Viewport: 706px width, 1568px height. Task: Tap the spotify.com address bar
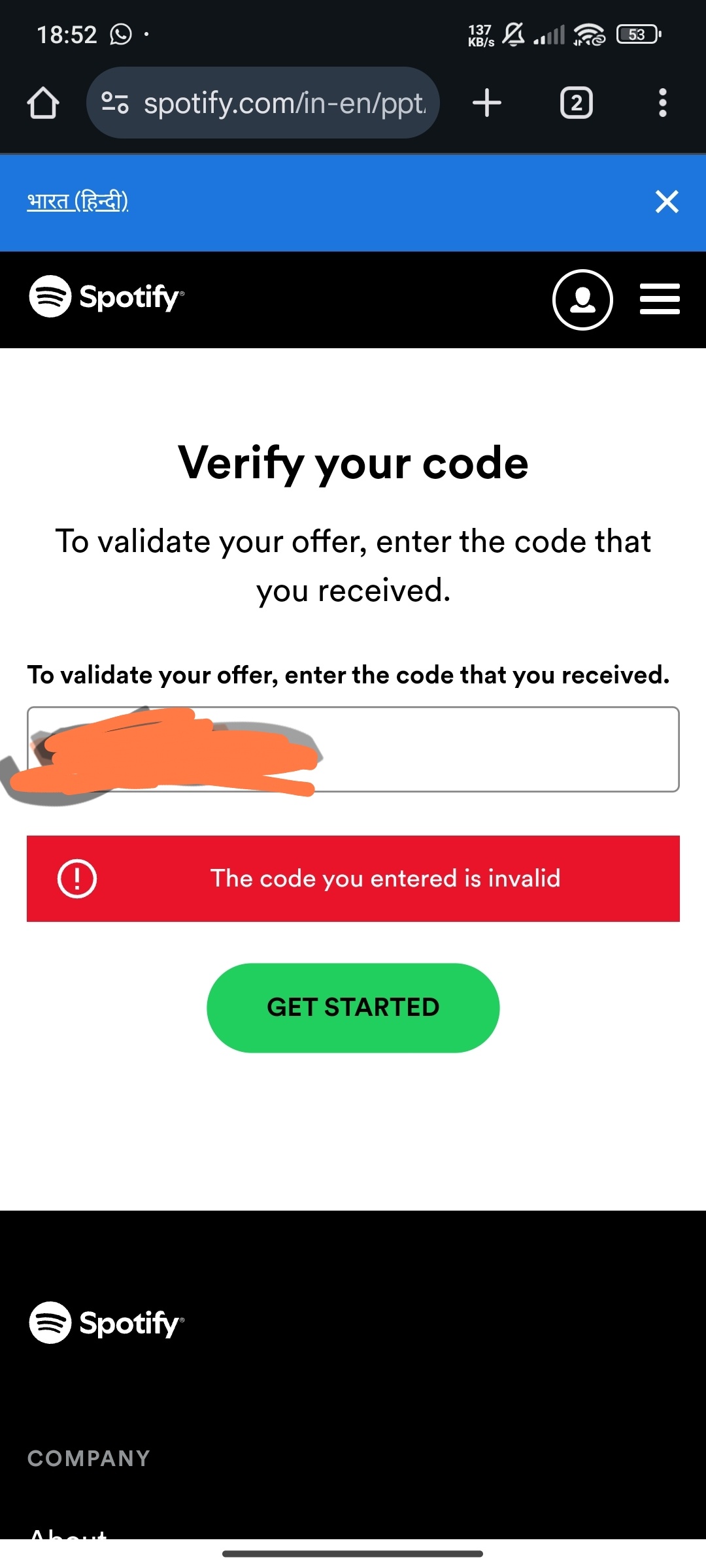click(263, 103)
